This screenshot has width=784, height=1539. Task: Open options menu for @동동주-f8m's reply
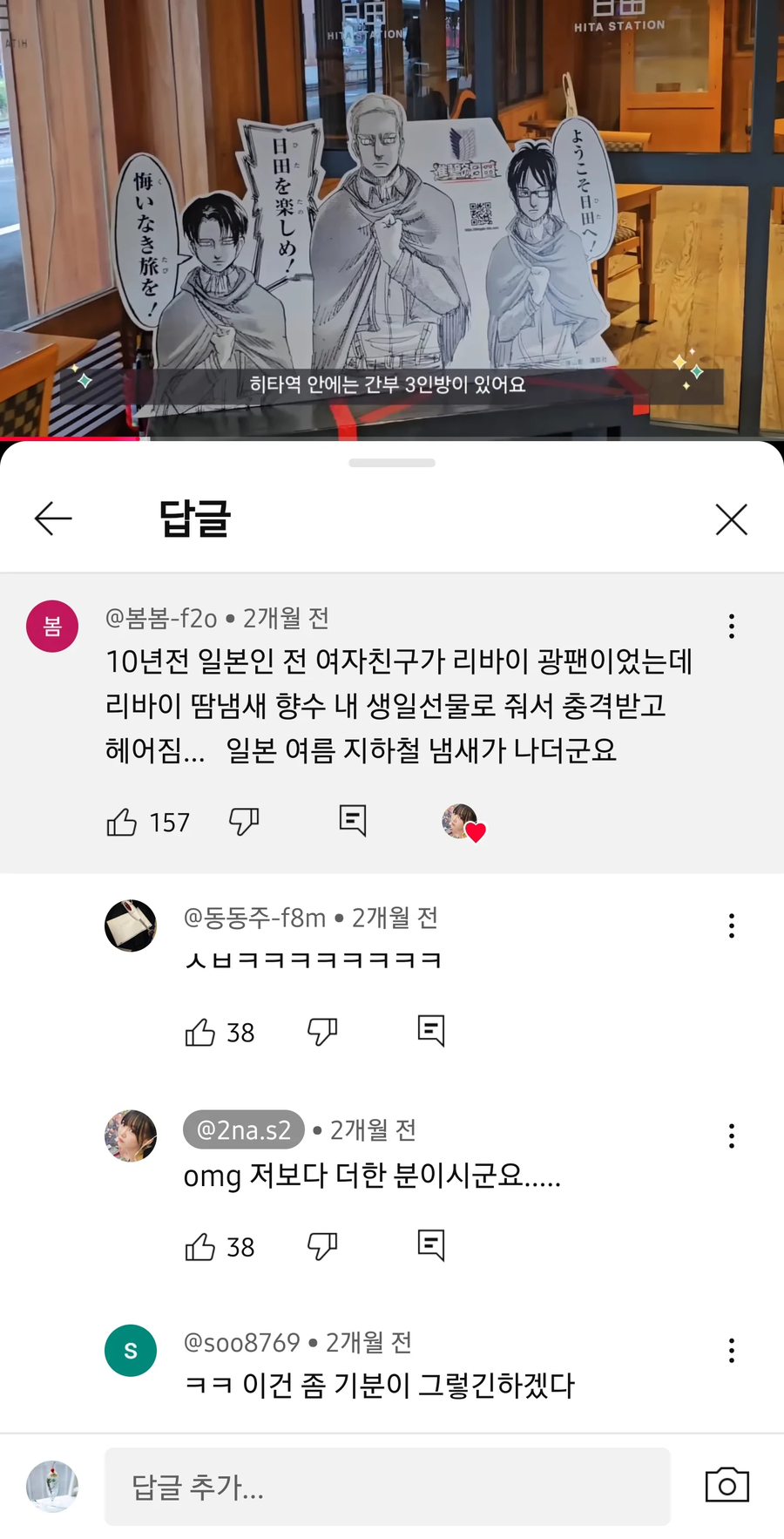(731, 925)
